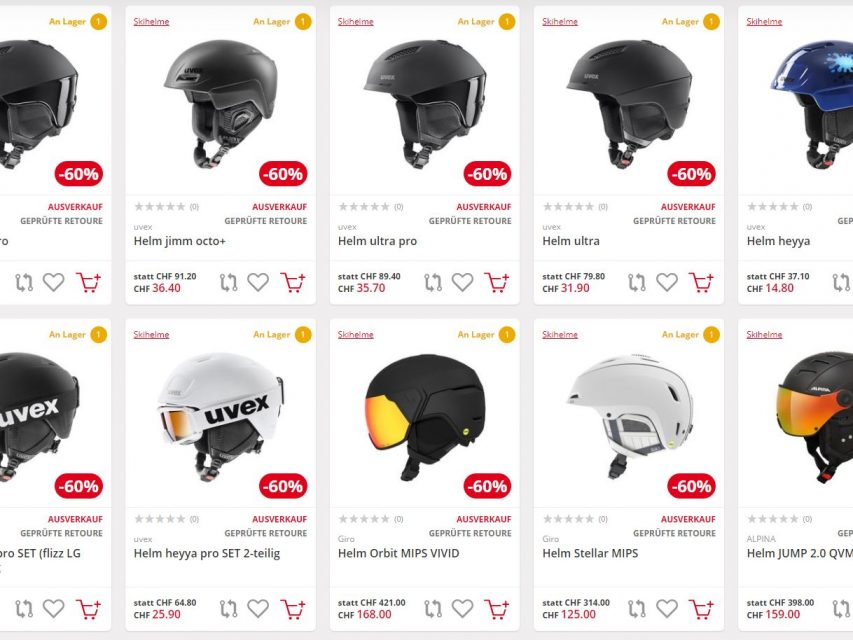853x640 pixels.
Task: Add Helm Orbit MIPS VIVID to cart
Action: (x=496, y=608)
